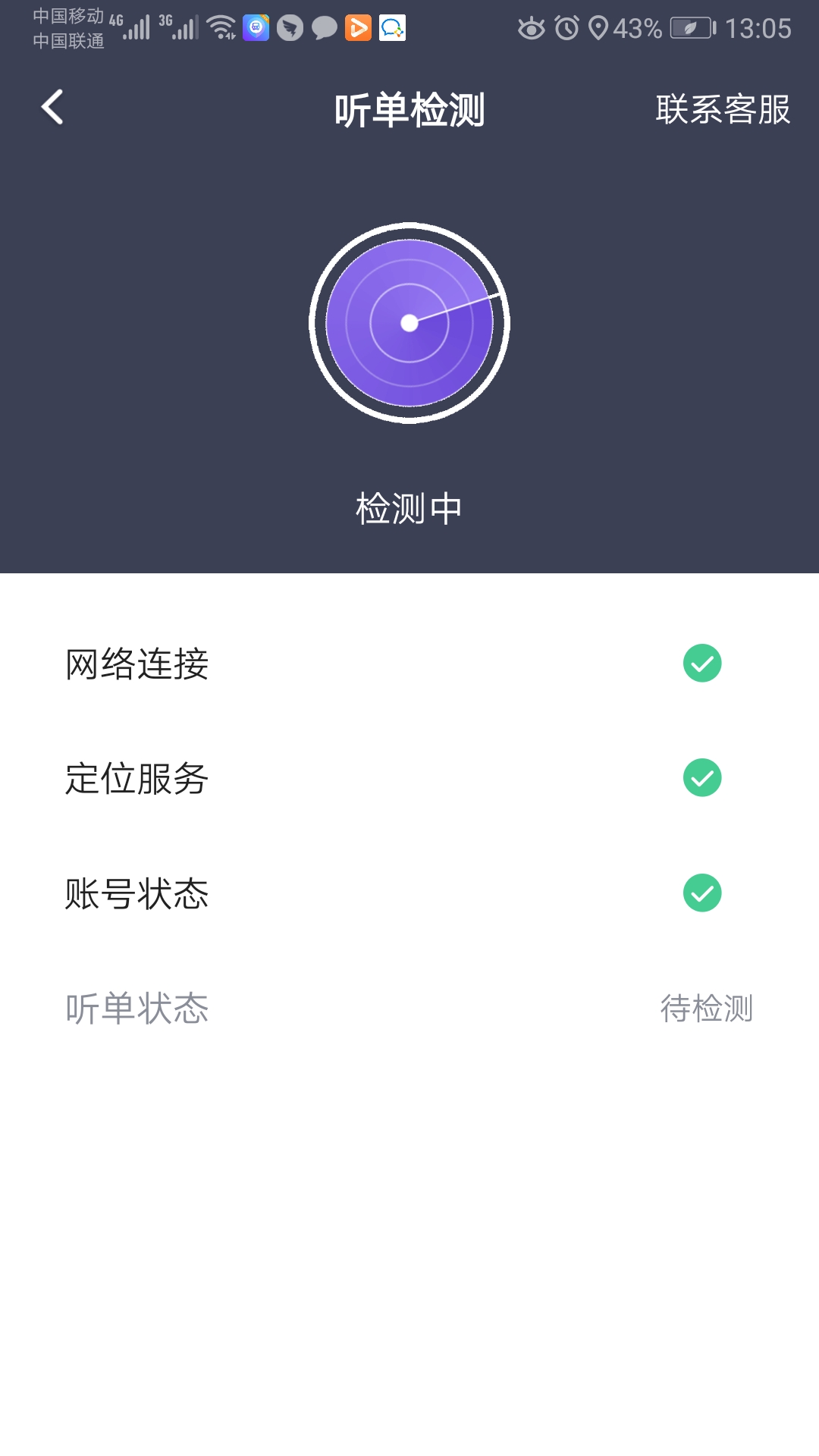Tap the green checkmark beside 定位服务

tap(701, 777)
